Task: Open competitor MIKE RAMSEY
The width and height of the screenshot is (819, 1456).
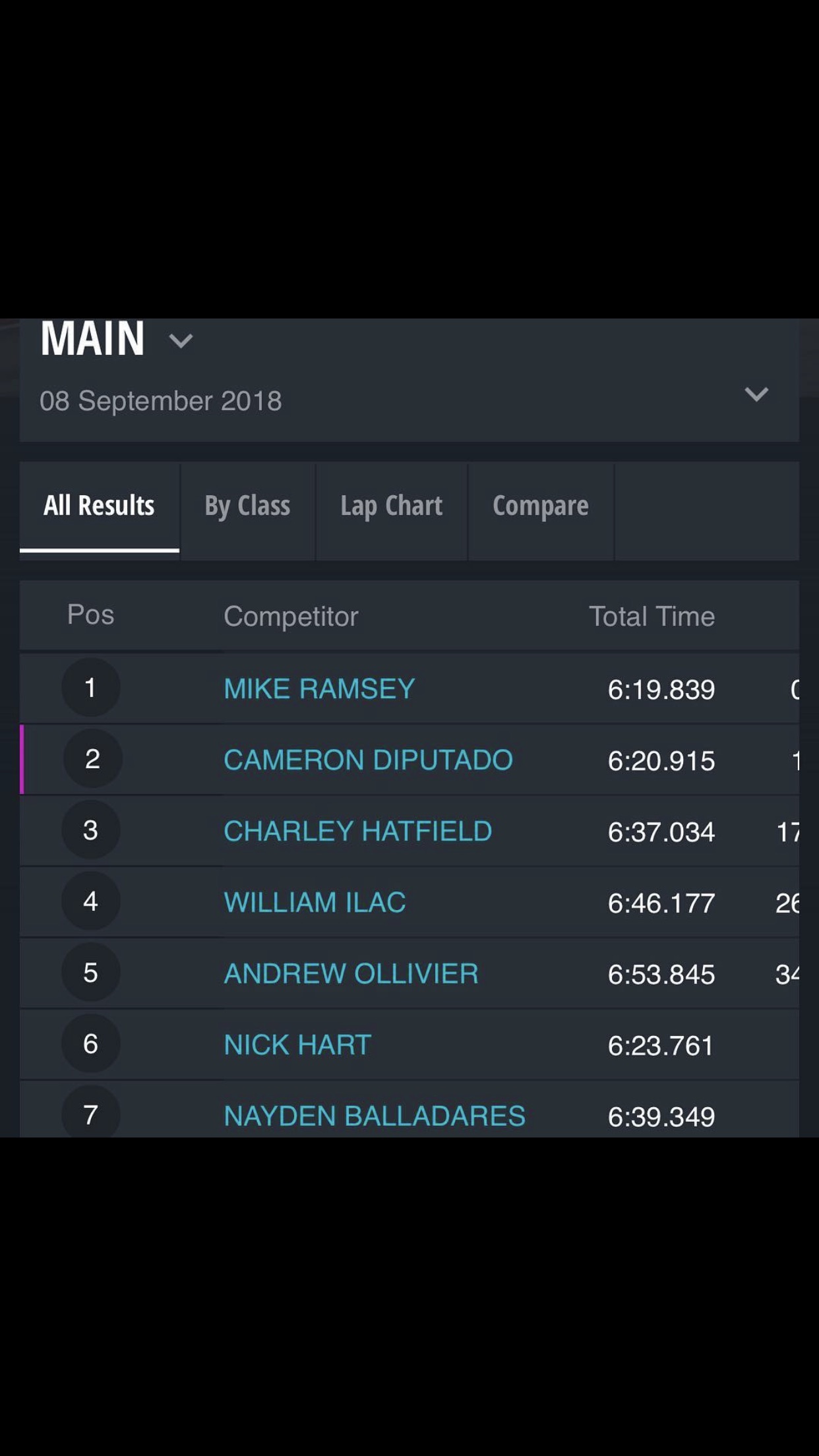Action: pos(319,688)
